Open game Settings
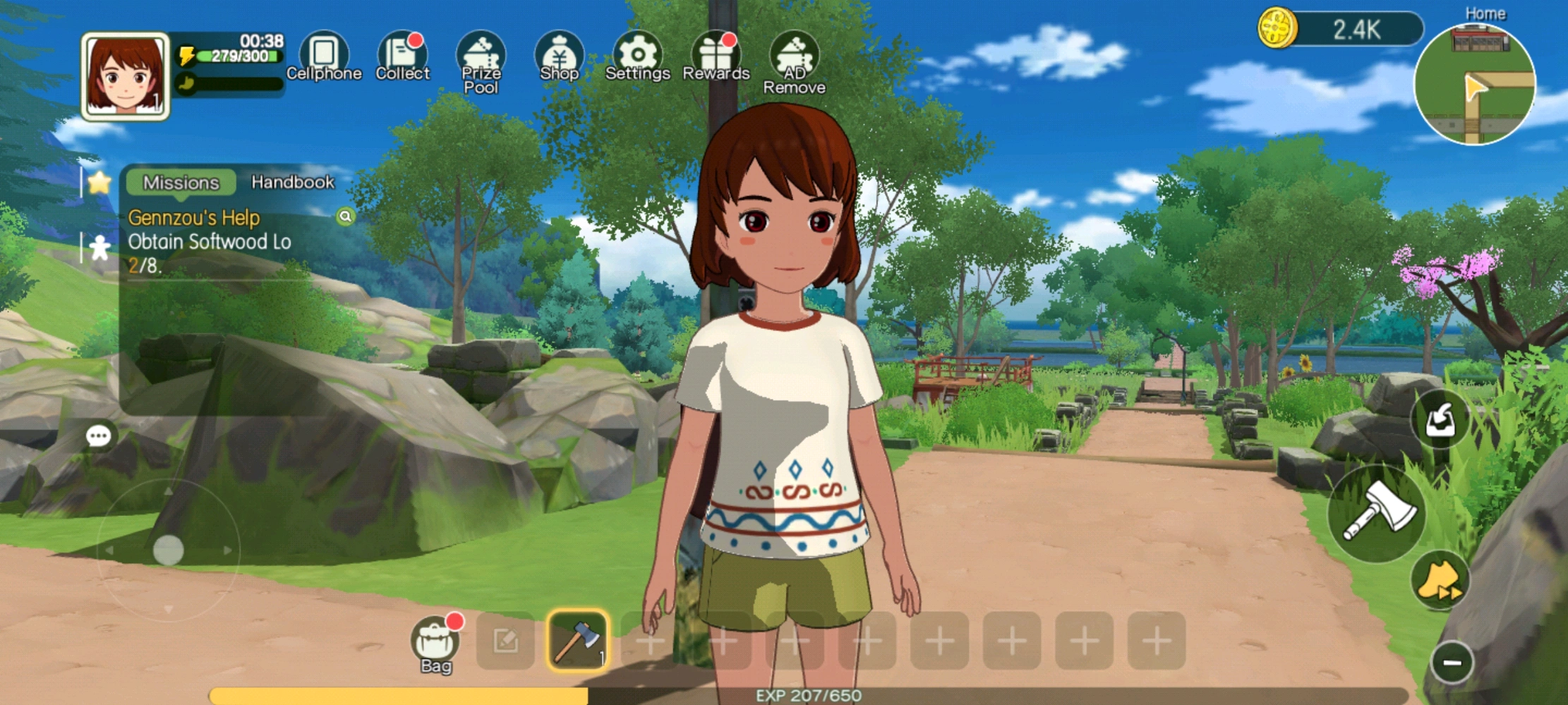1568x705 pixels. pos(637,56)
